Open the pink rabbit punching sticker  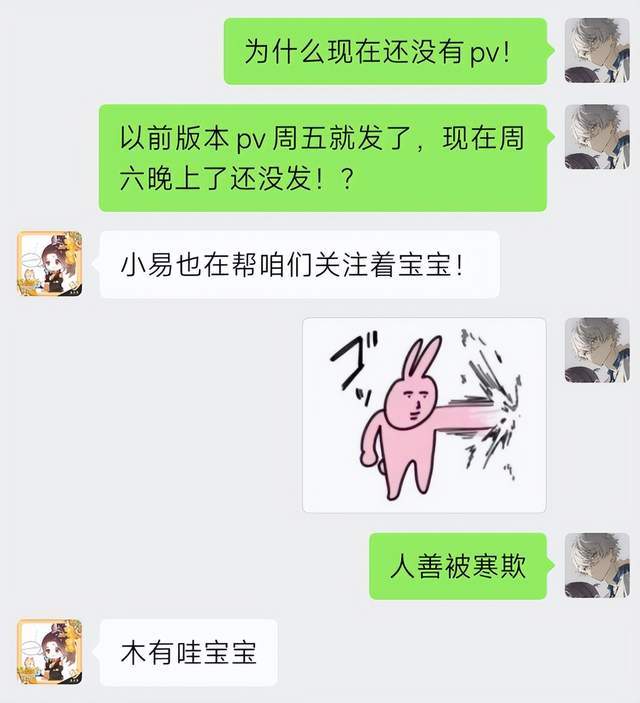[424, 415]
